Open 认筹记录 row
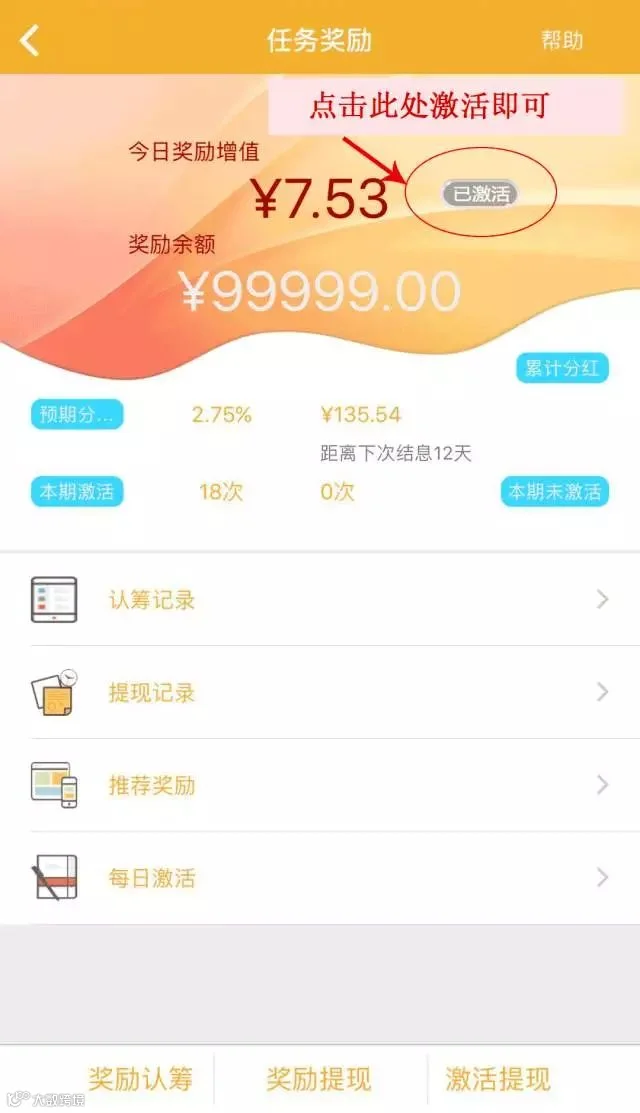The image size is (640, 1113). 320,600
